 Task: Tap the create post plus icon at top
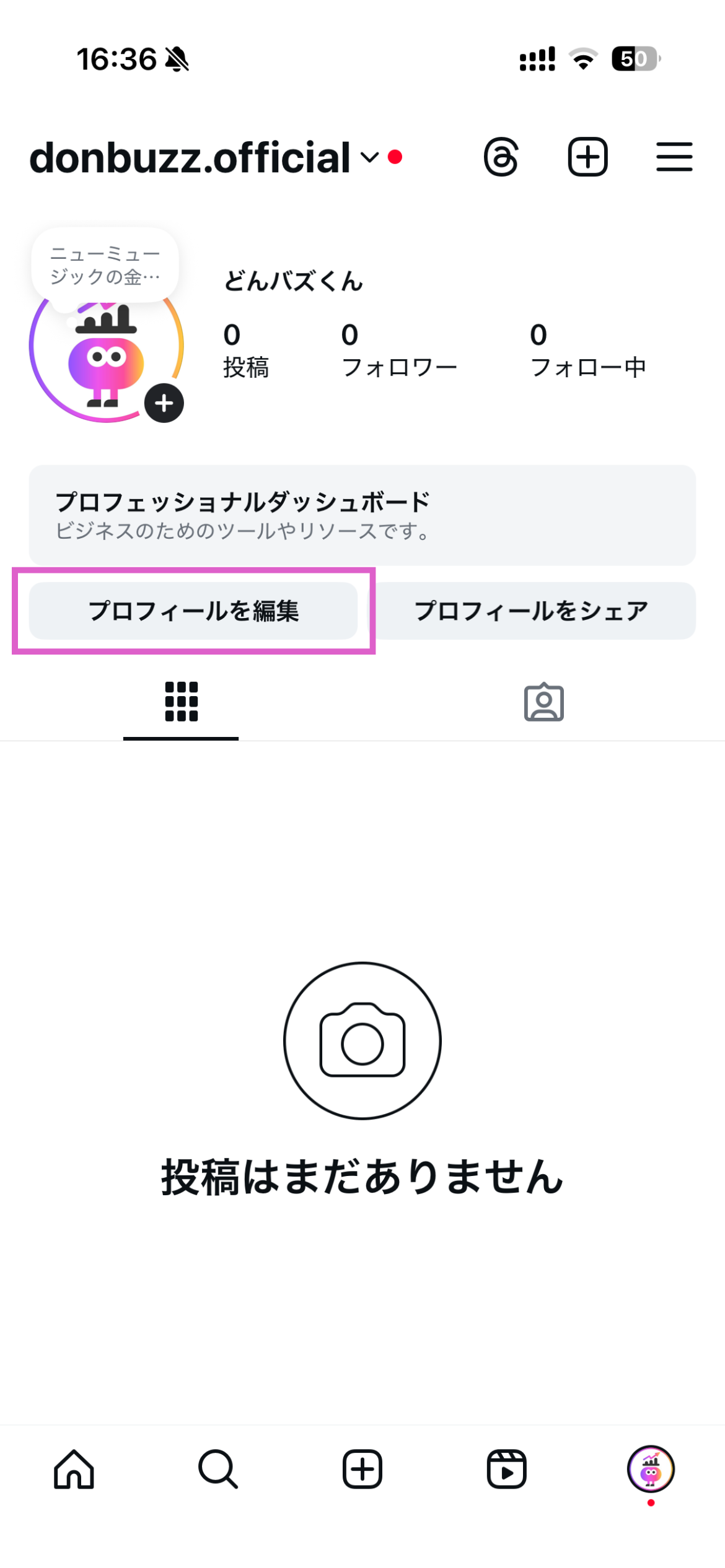coord(587,158)
